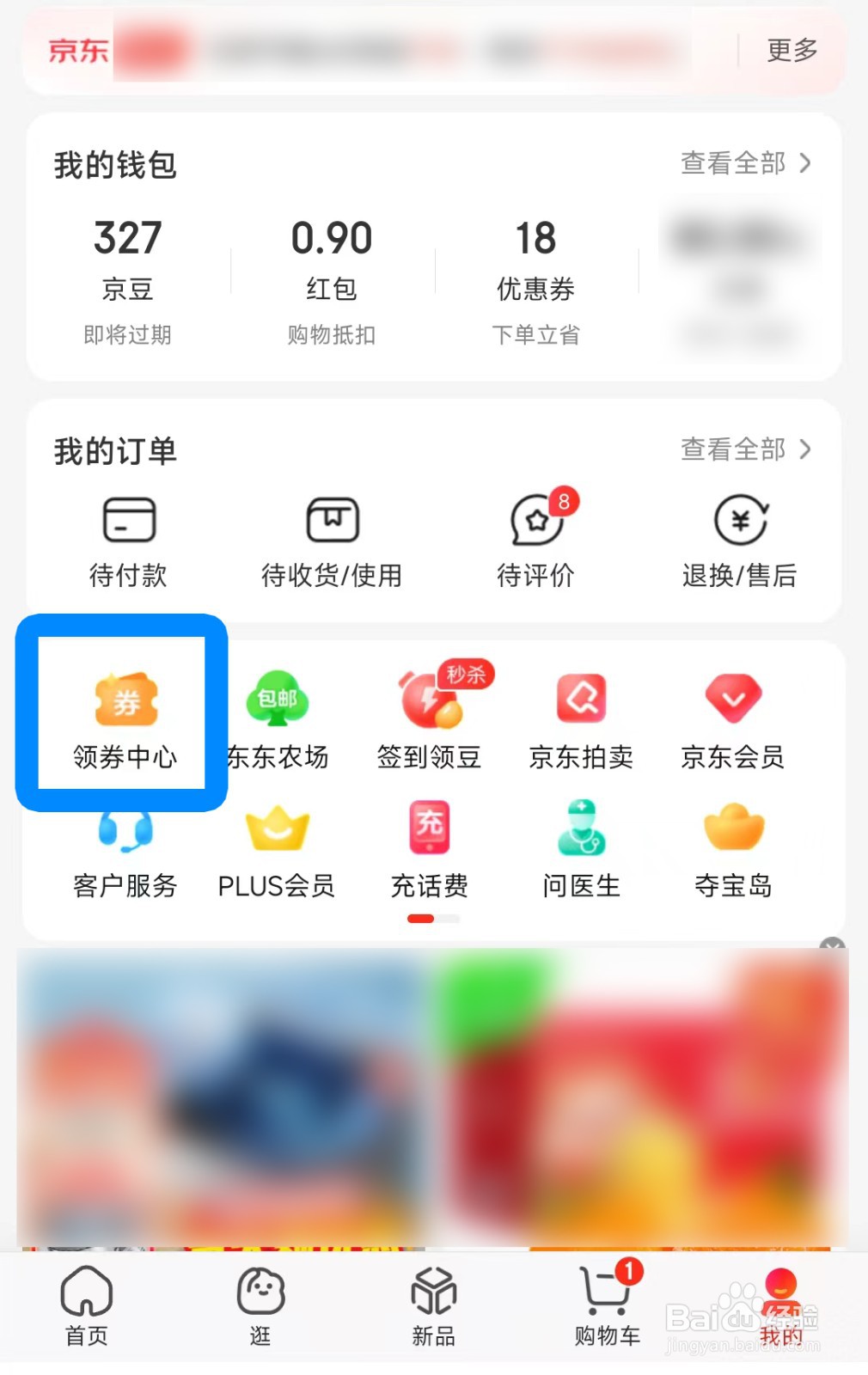868x1375 pixels.
Task: Tap 签到领豆 to check in
Action: [430, 713]
